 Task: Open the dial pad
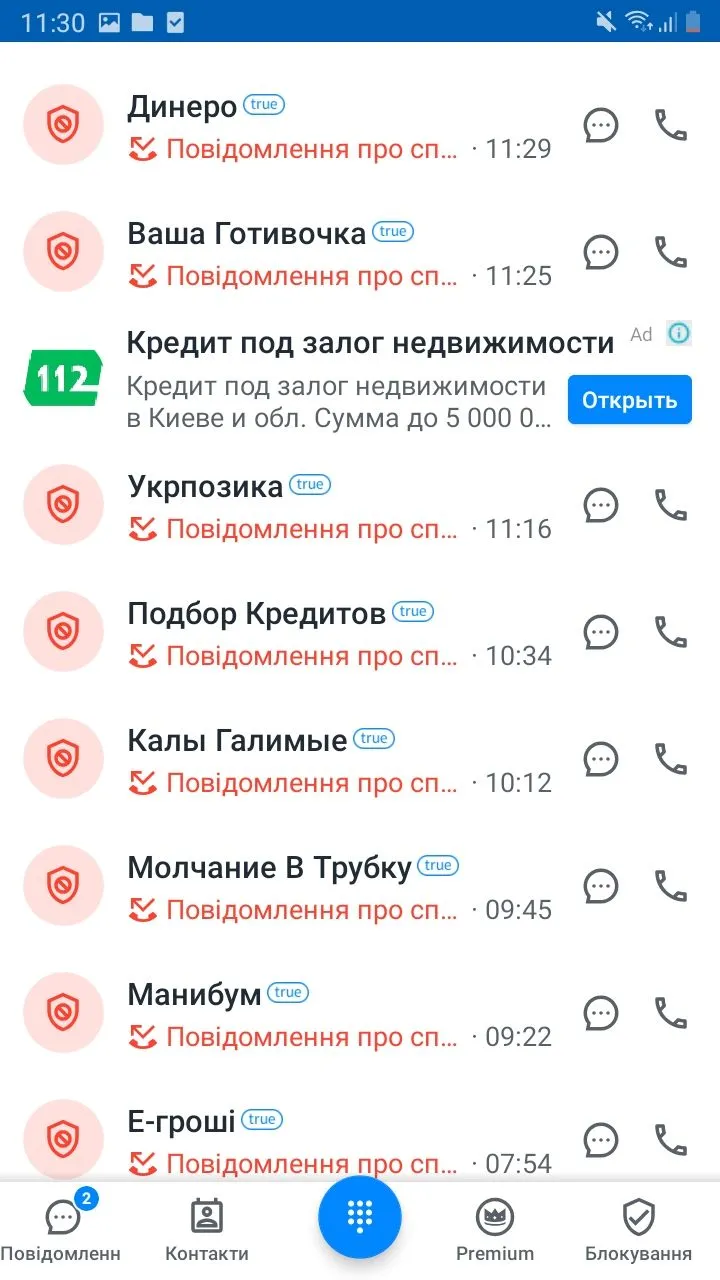[360, 1217]
